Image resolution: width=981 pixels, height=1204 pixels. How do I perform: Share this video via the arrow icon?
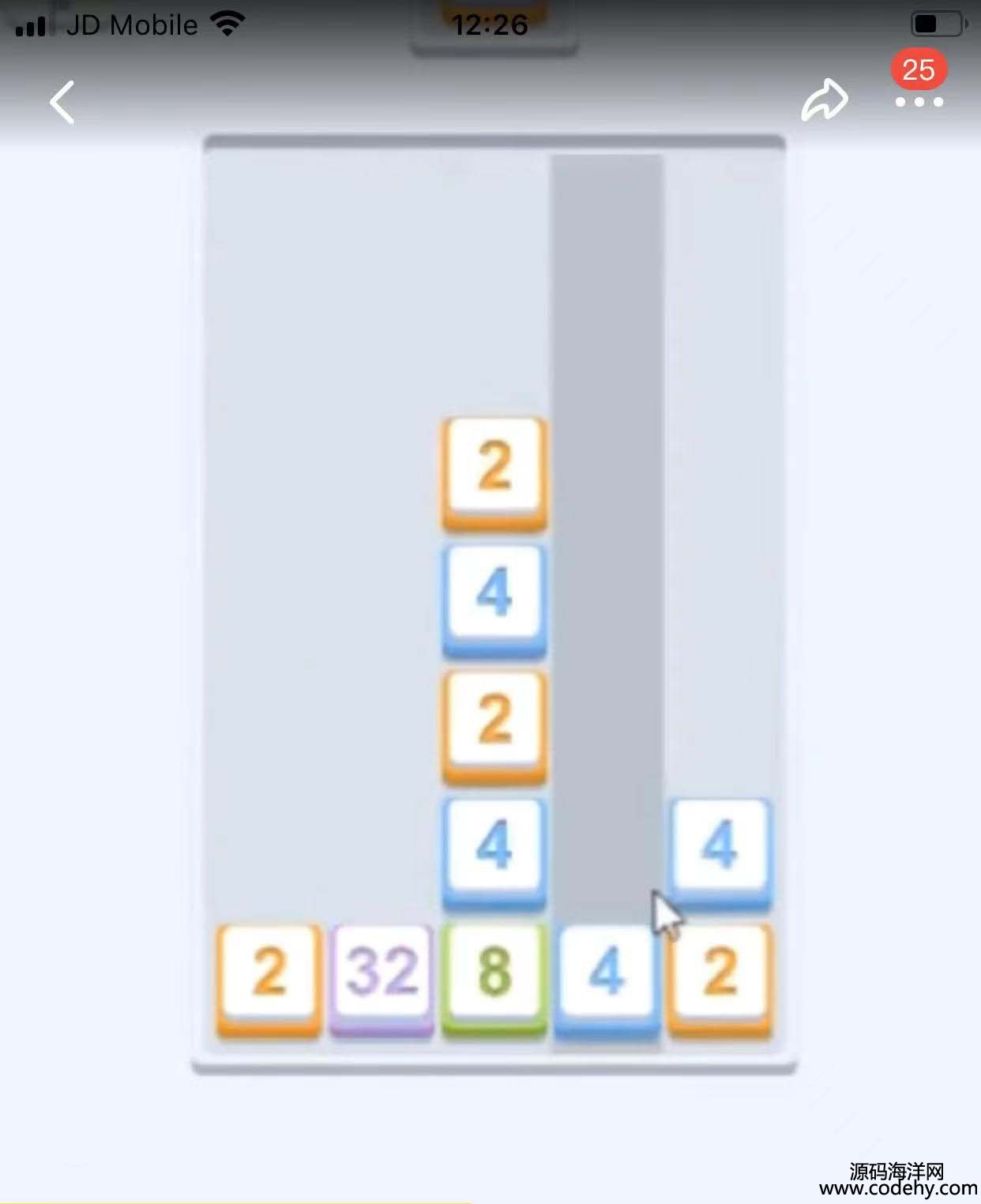pyautogui.click(x=825, y=100)
